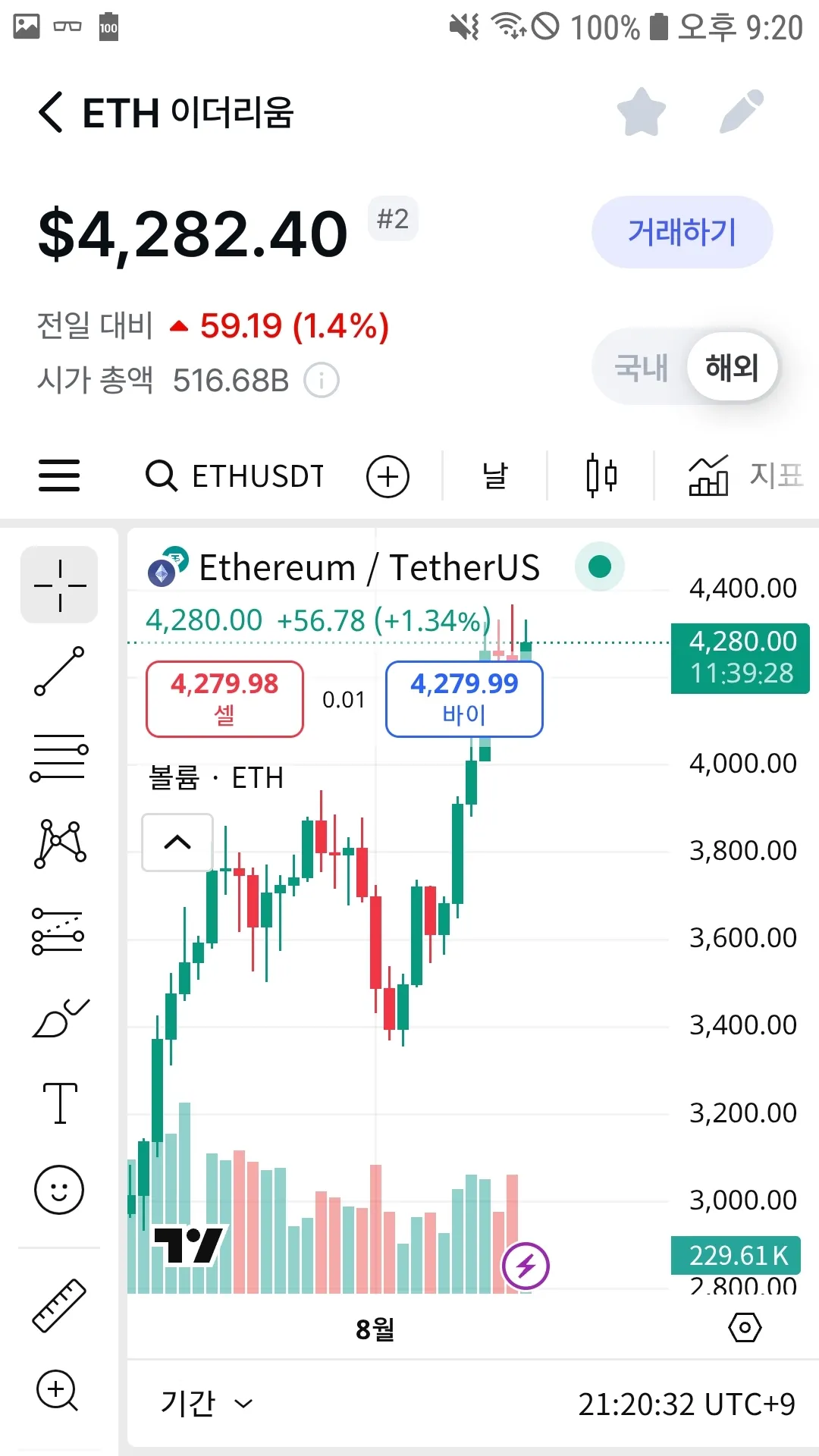Choose the ruler measure tool

pos(59,1306)
